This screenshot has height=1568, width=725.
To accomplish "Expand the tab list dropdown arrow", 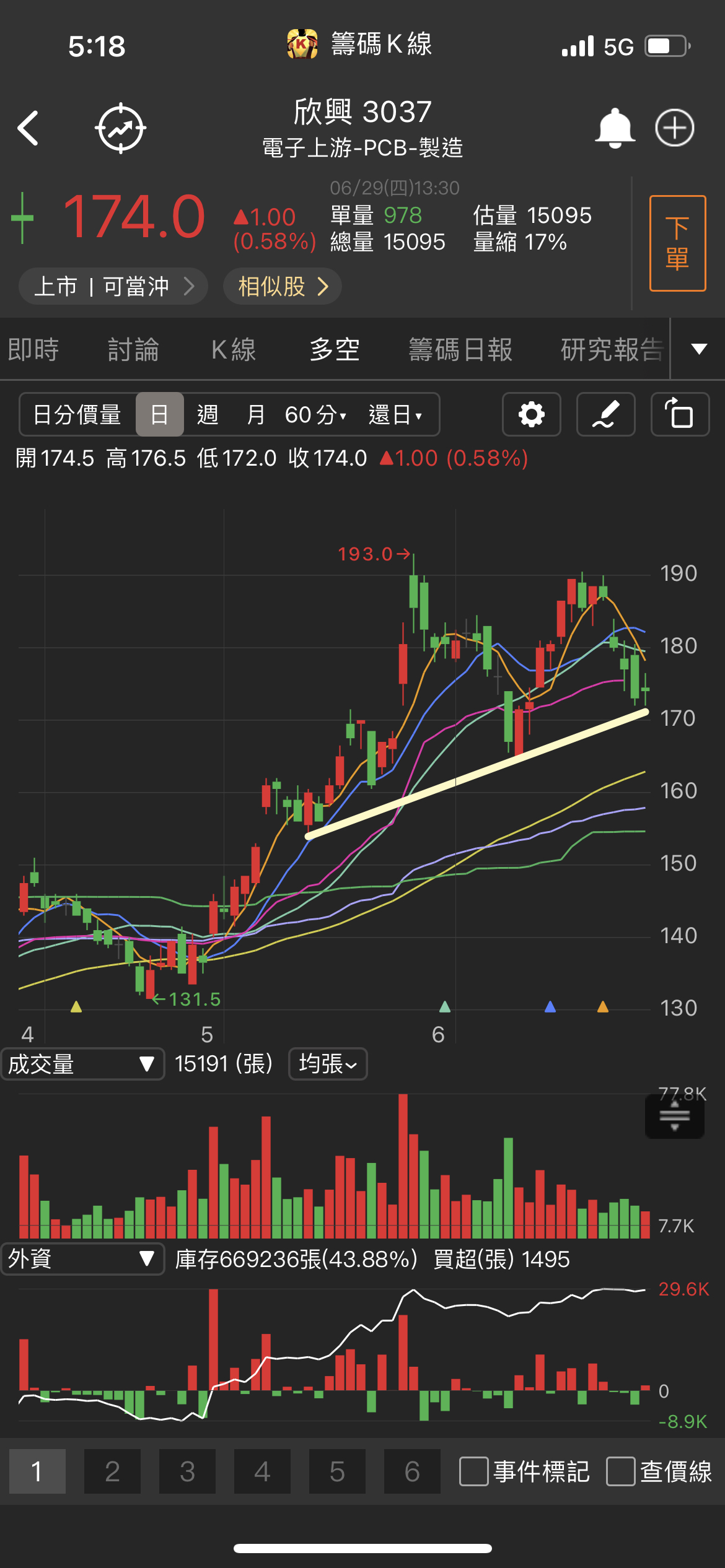I will [699, 349].
